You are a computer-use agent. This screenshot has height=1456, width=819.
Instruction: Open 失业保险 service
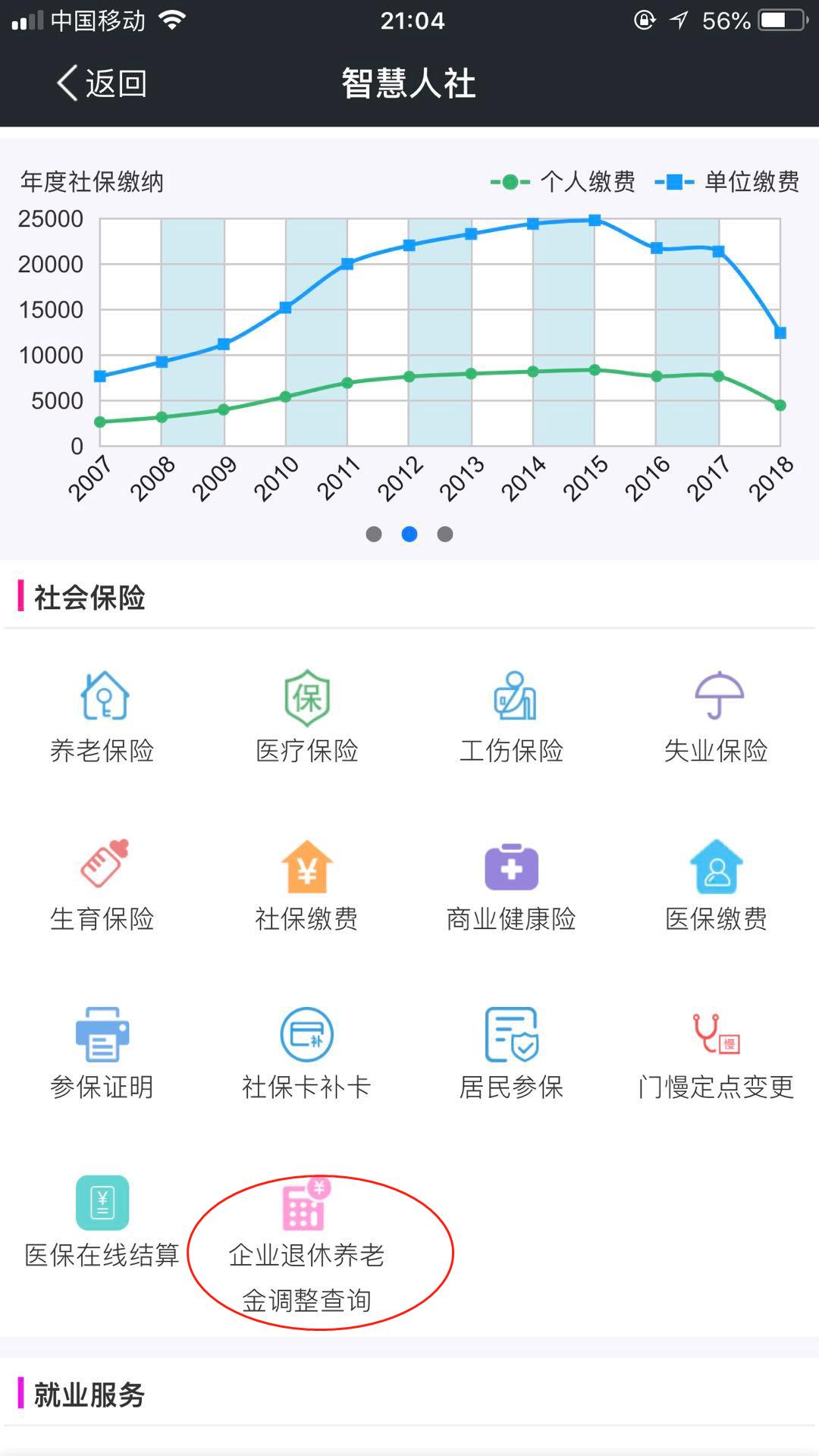(716, 717)
